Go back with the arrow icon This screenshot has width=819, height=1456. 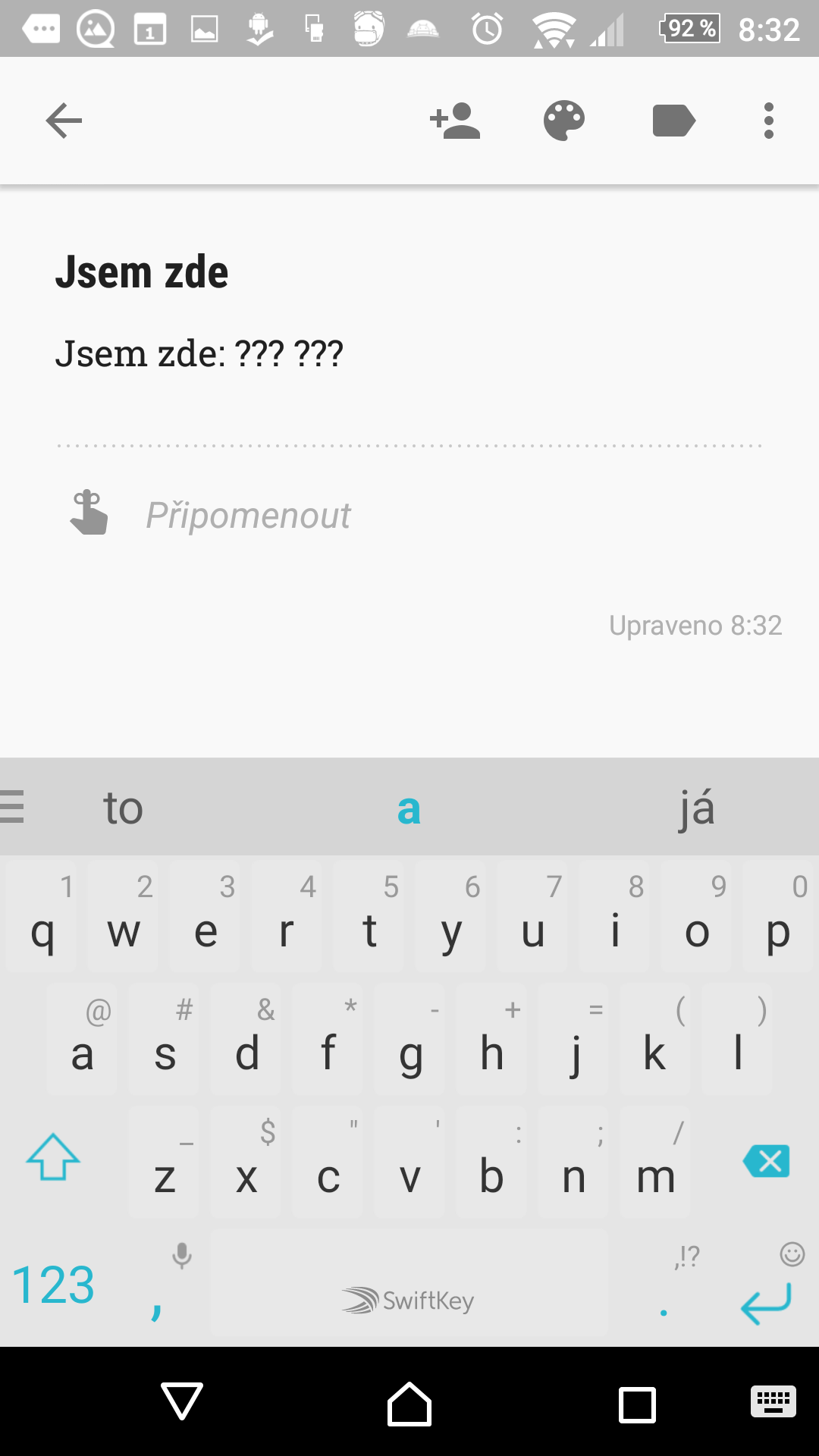pos(64,121)
